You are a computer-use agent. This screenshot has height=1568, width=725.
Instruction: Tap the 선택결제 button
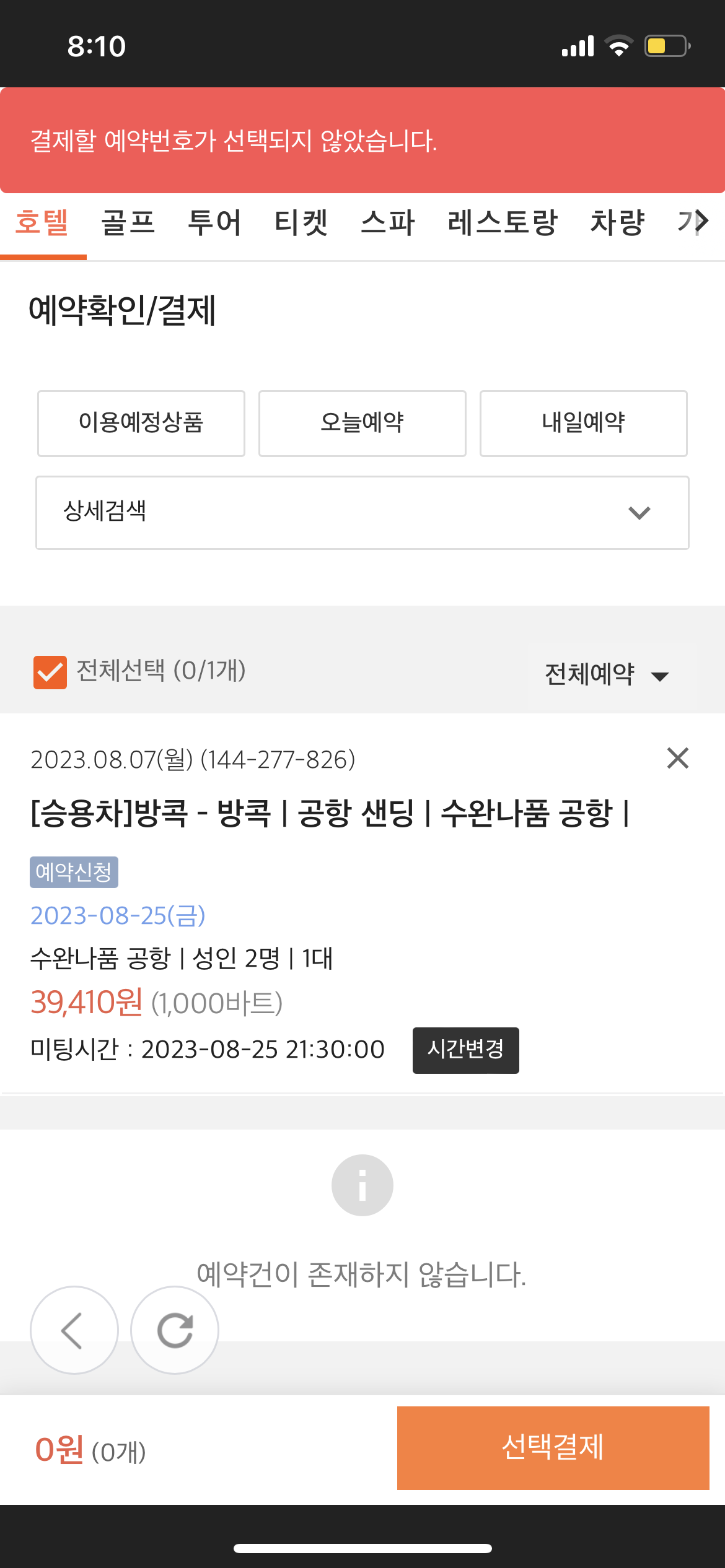(553, 1448)
